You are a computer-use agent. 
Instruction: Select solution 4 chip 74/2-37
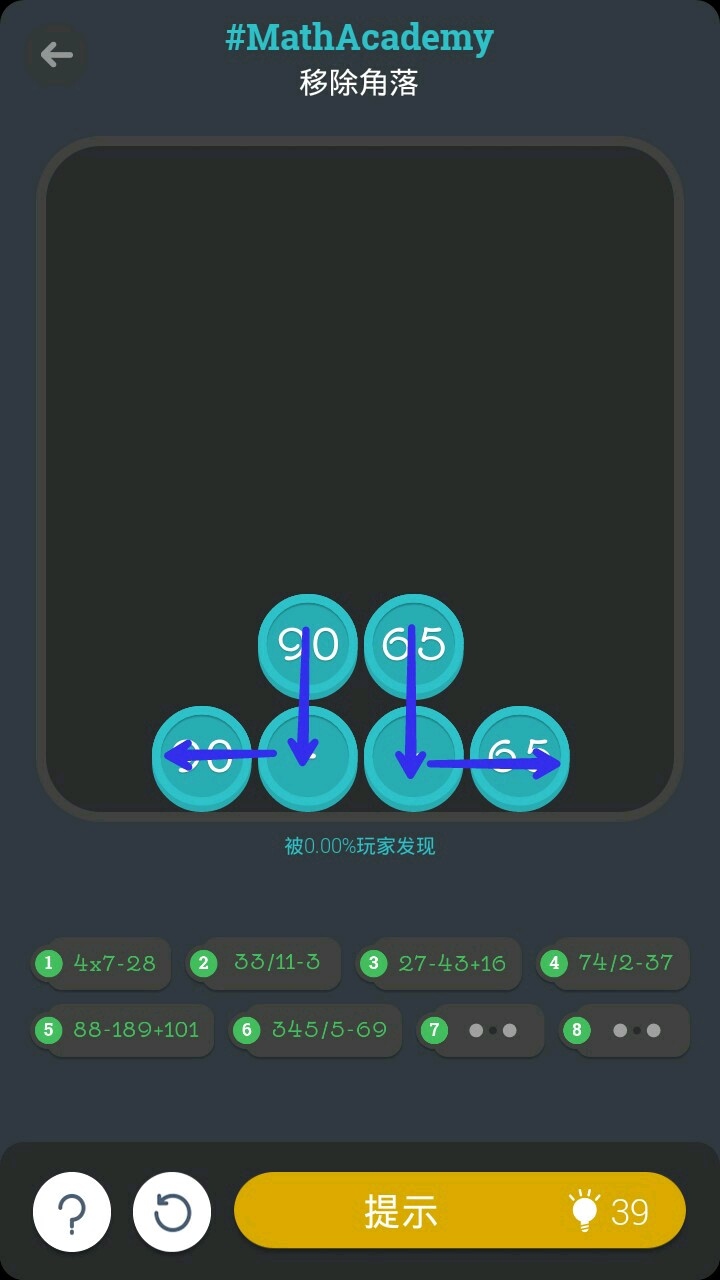coord(613,963)
